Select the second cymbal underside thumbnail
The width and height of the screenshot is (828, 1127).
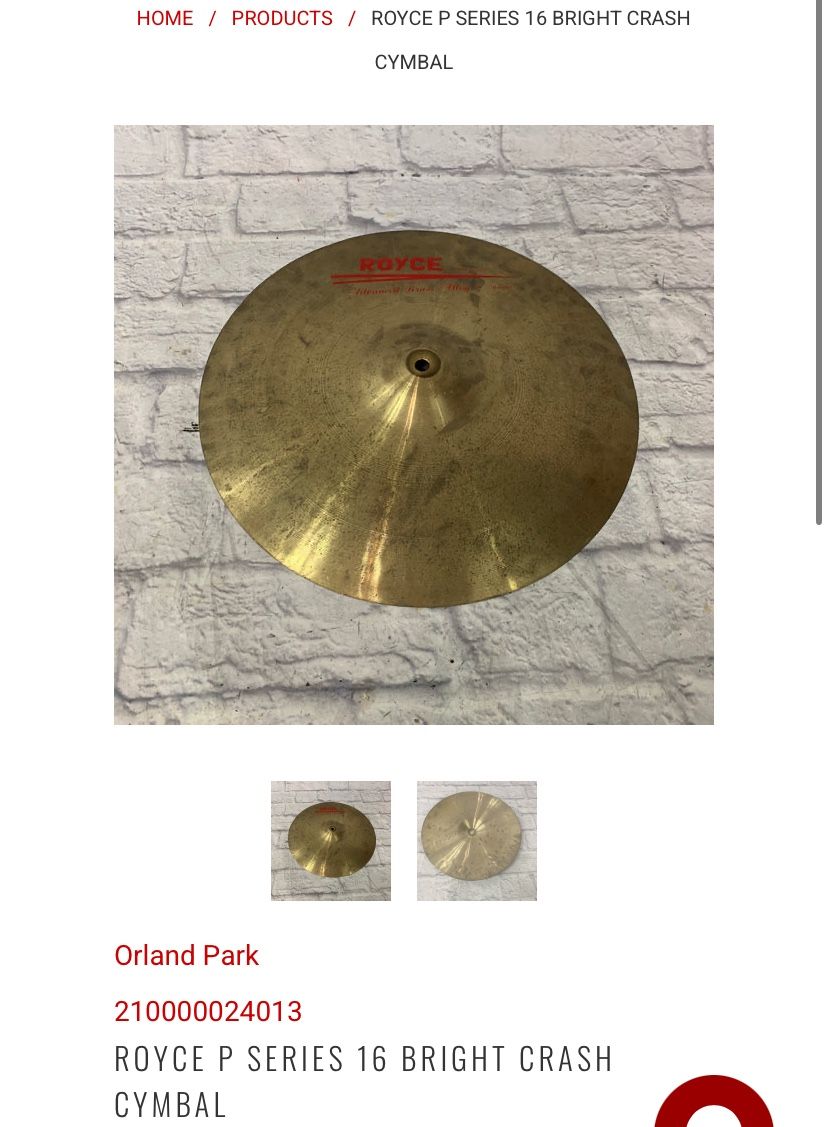coord(477,841)
